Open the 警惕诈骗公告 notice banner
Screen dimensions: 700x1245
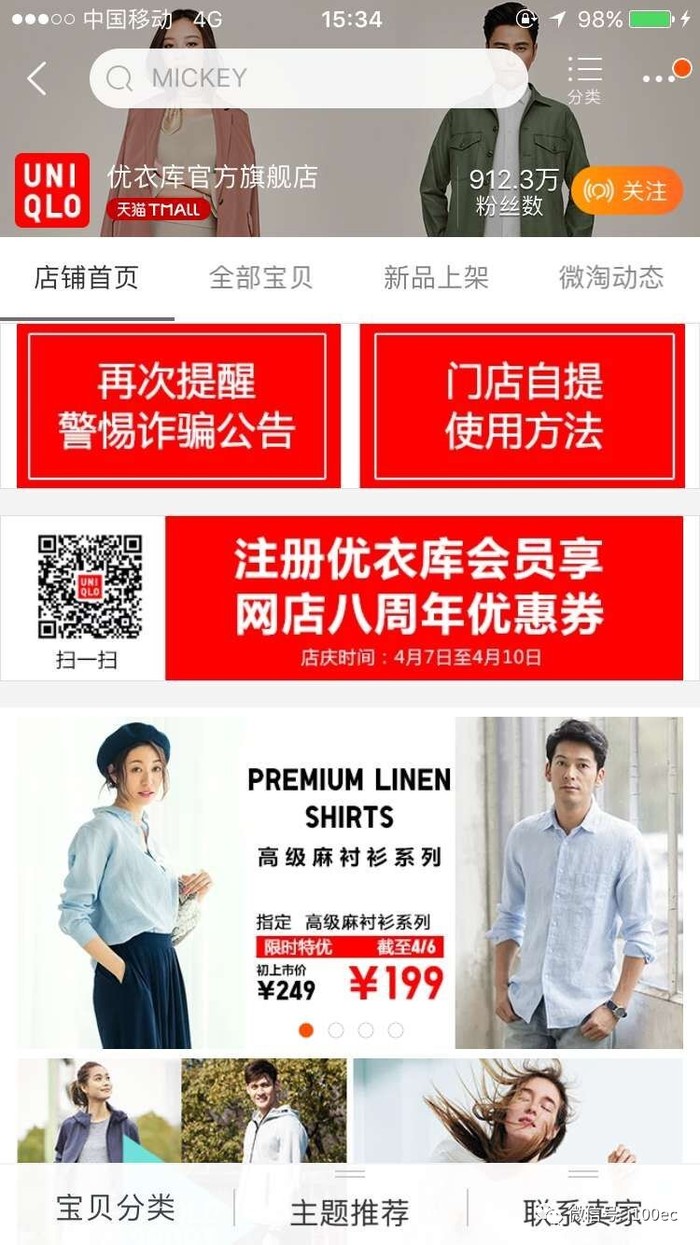point(178,406)
